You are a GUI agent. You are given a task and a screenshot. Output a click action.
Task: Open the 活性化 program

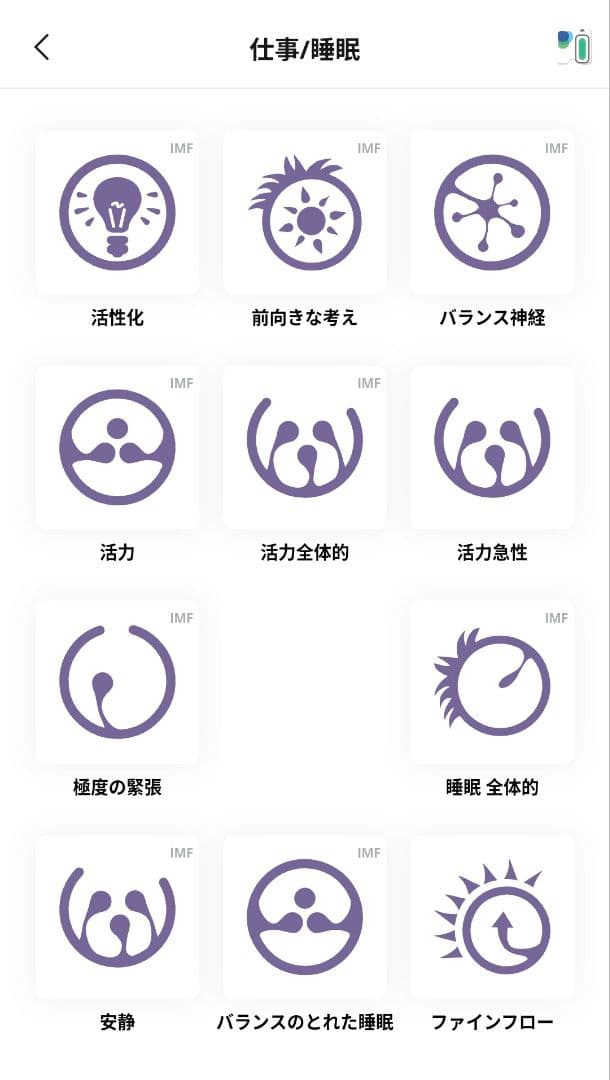[x=117, y=213]
